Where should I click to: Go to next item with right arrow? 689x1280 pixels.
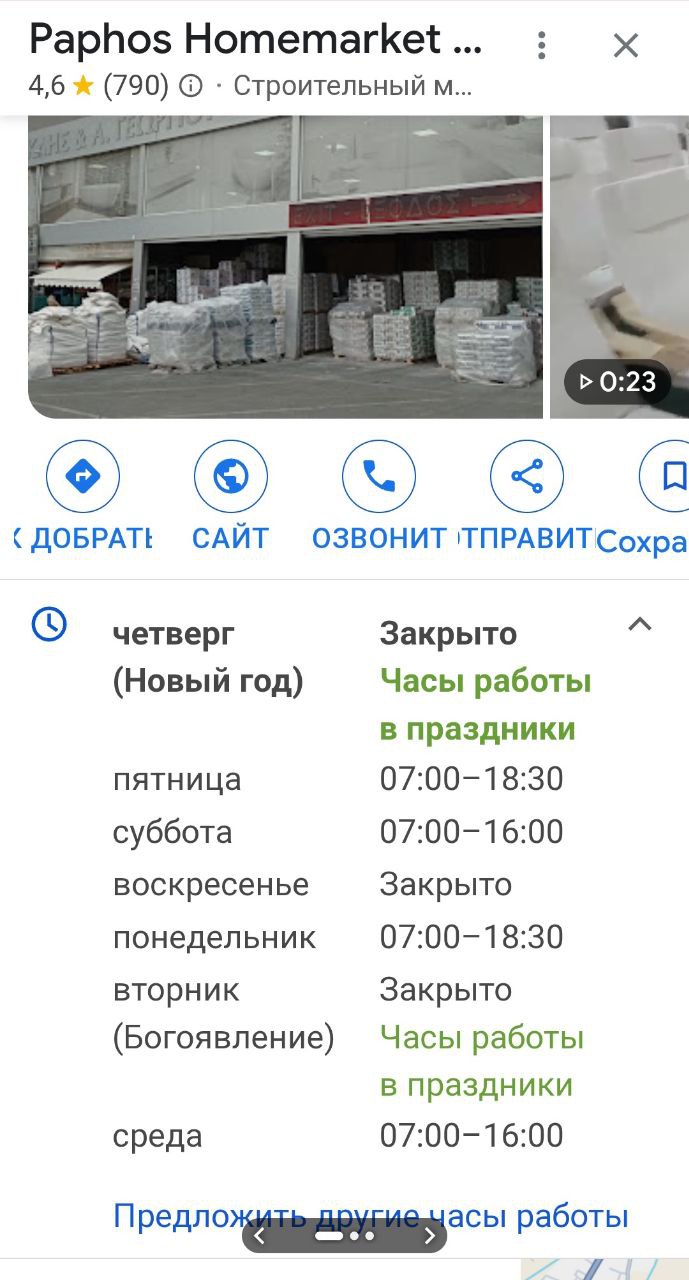point(430,1236)
